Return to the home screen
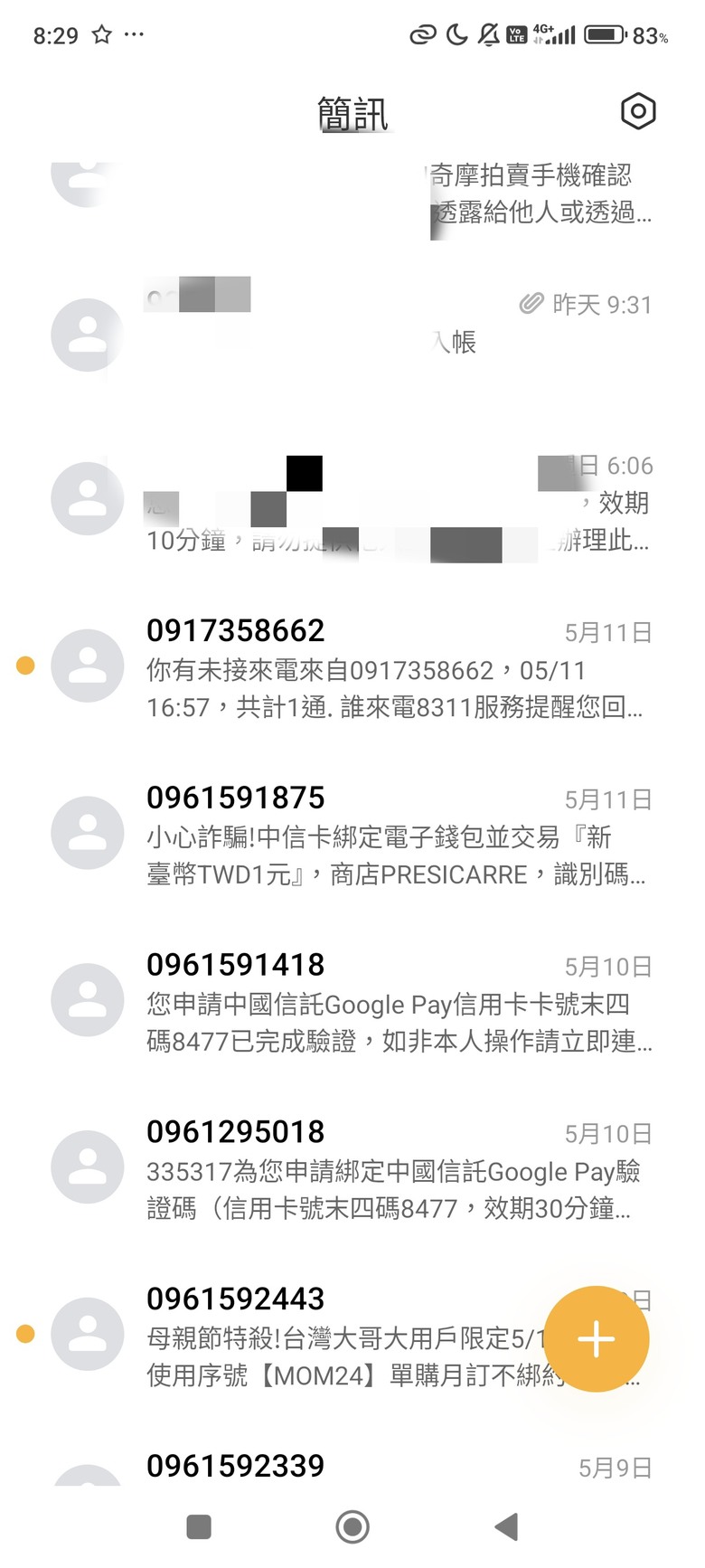 pos(352,1526)
